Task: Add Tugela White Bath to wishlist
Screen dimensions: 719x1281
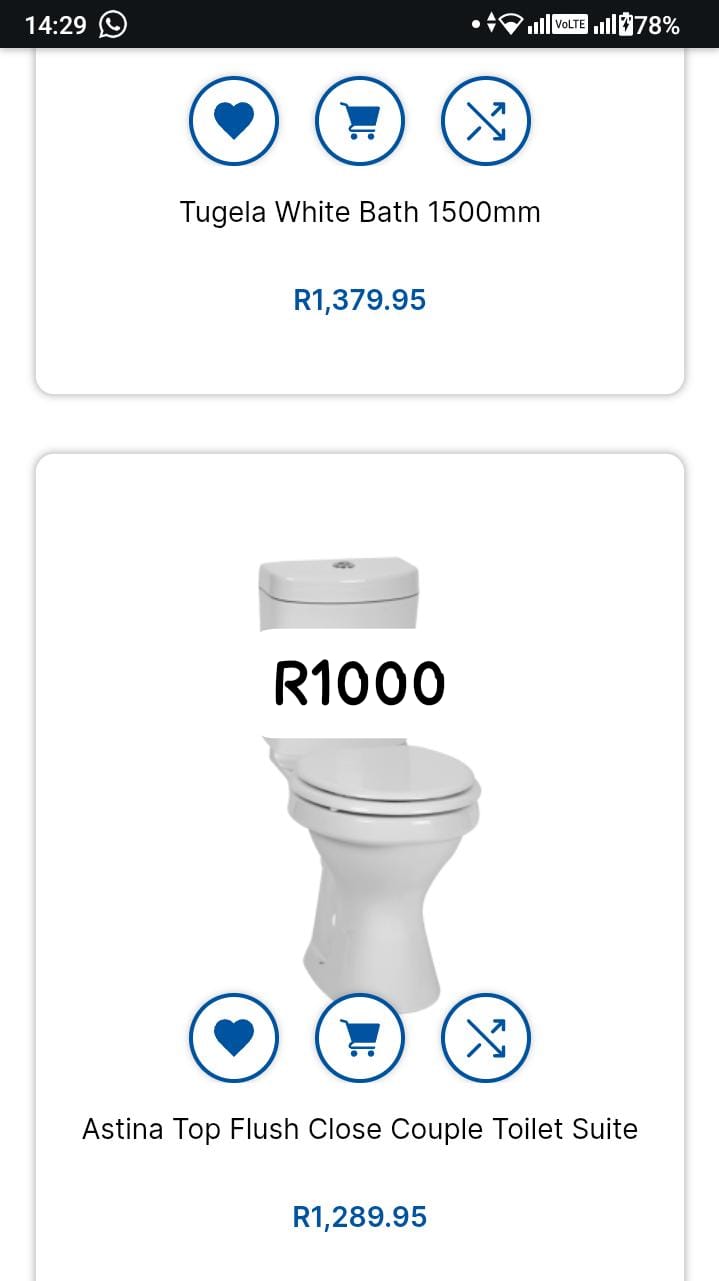Action: 234,121
